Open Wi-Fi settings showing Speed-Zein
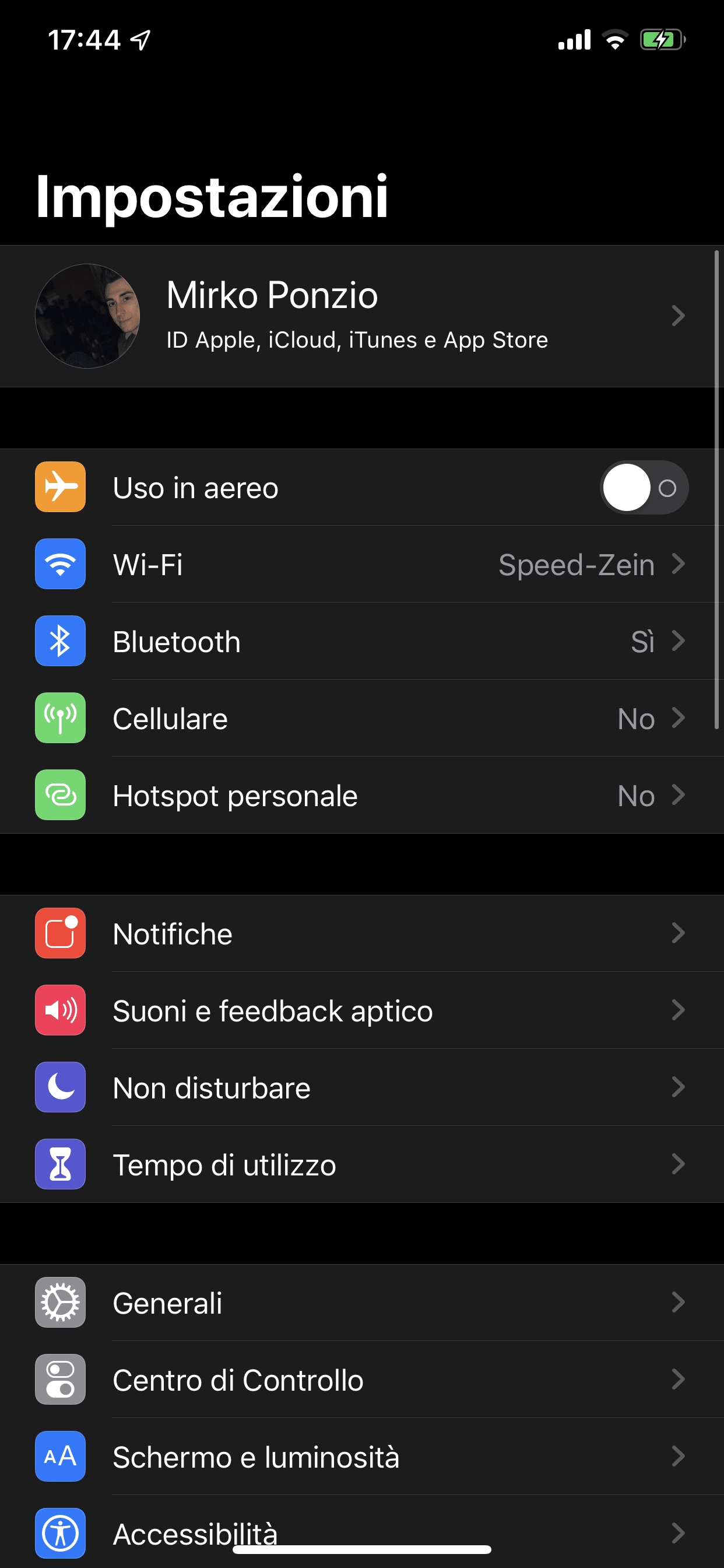 (362, 564)
